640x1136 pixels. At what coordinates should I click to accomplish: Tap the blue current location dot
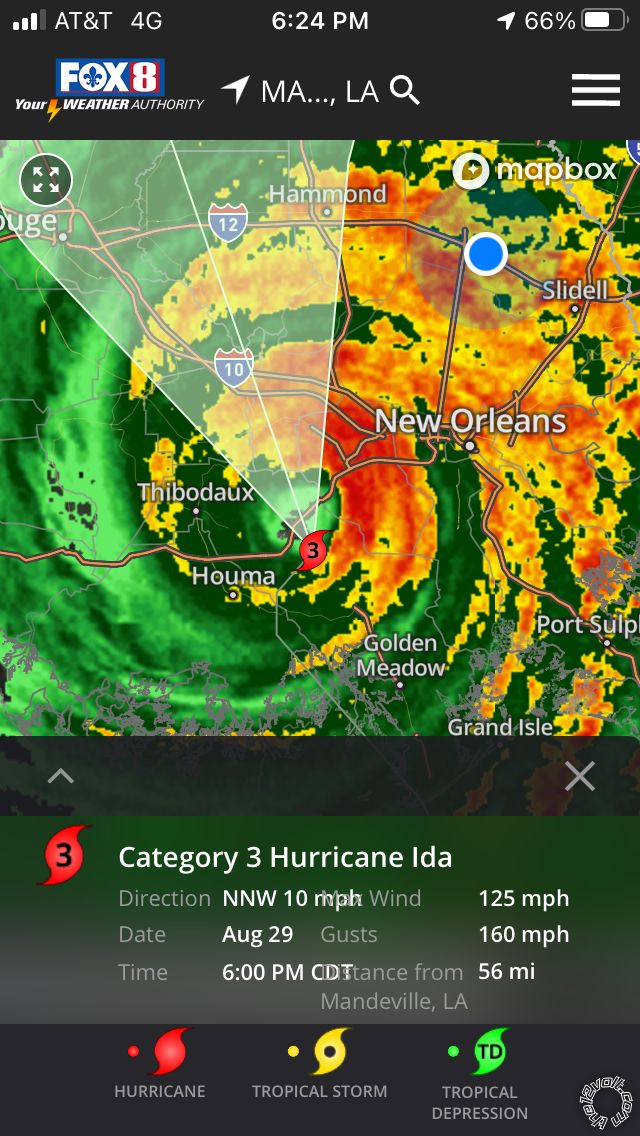pyautogui.click(x=486, y=254)
